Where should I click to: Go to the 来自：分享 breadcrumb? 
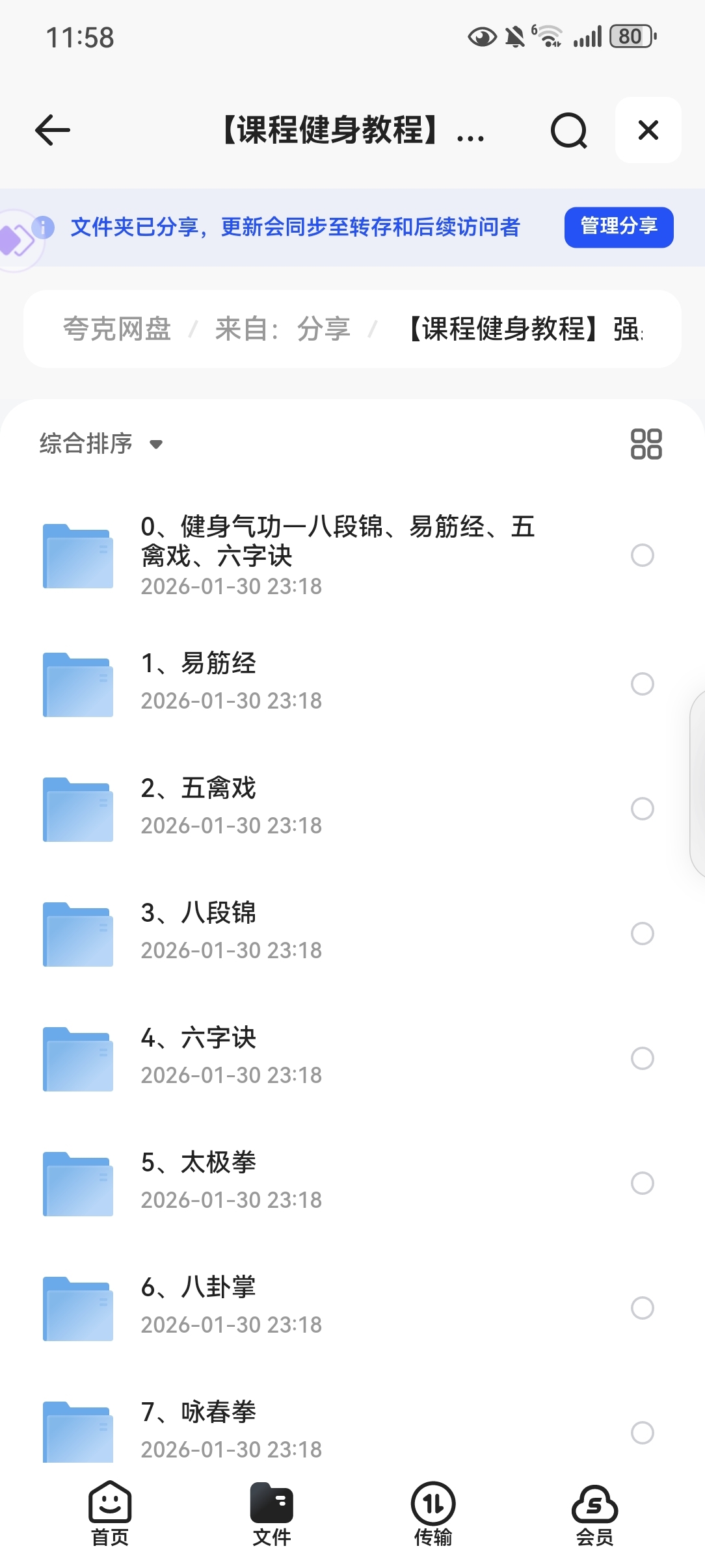tap(283, 329)
